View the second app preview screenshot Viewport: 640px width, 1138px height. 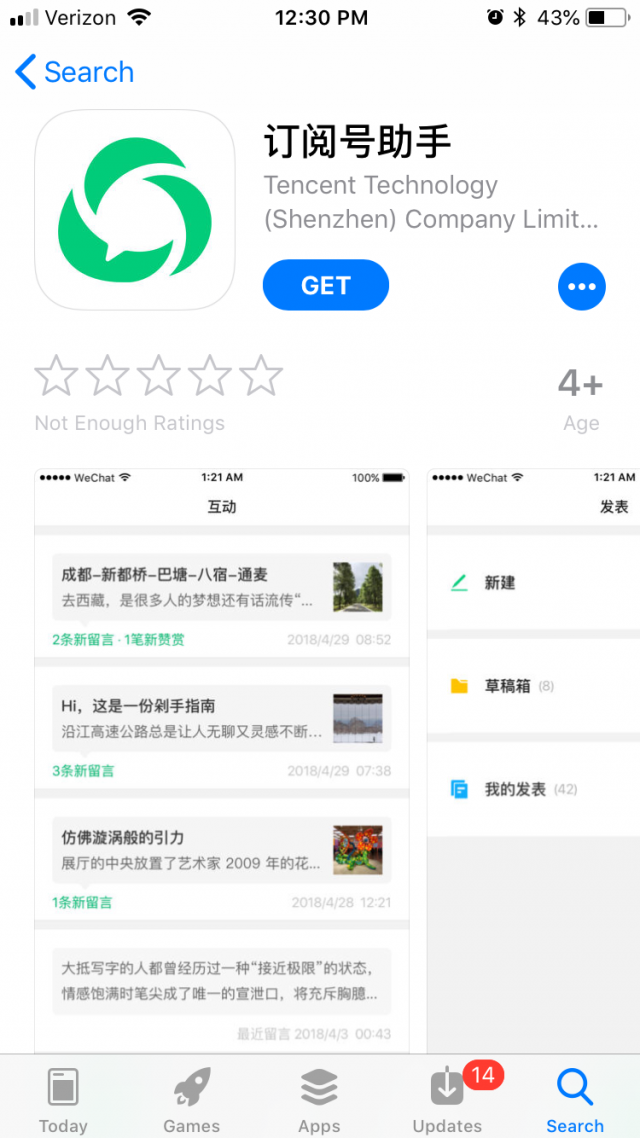pos(535,760)
